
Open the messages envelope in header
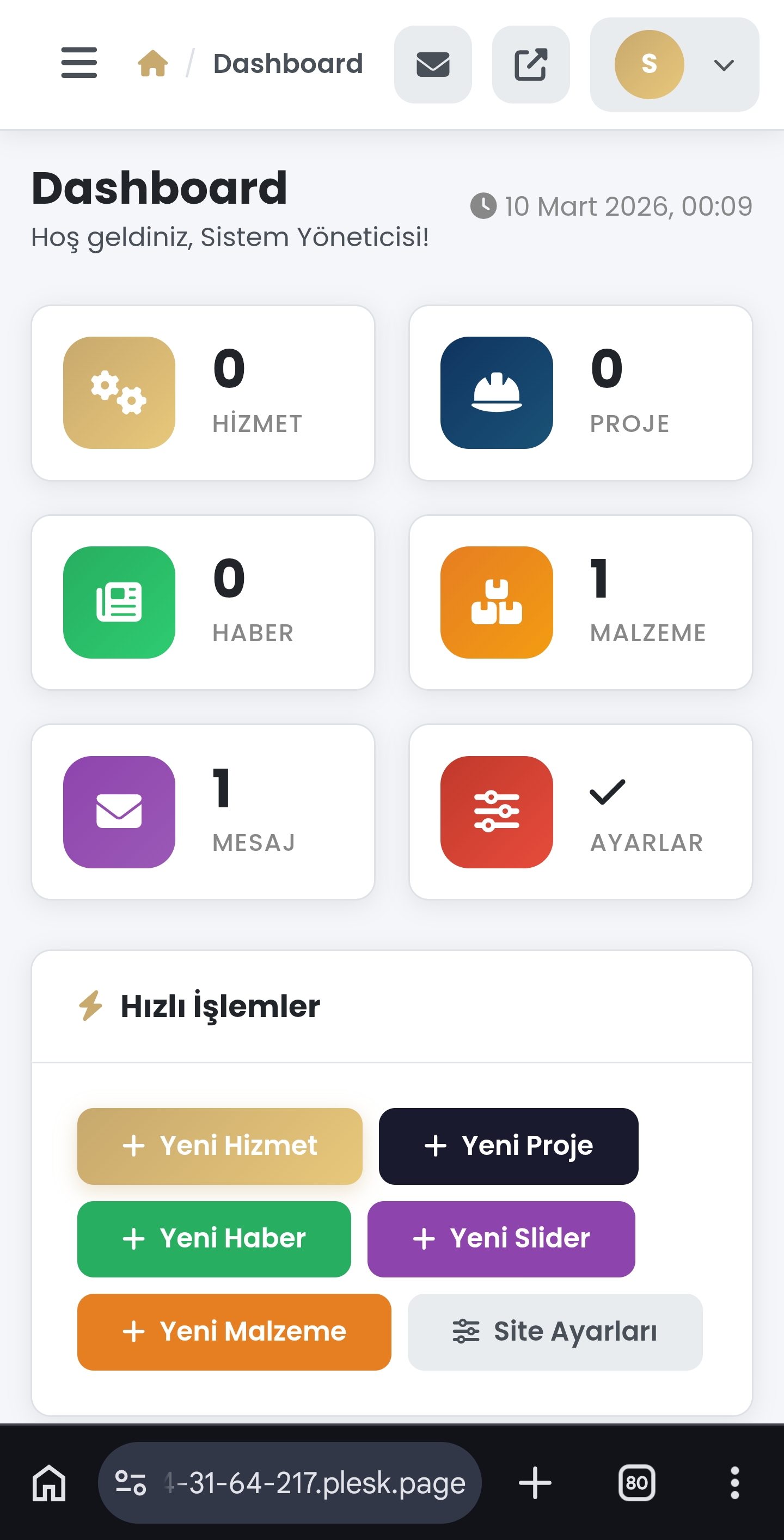point(433,65)
